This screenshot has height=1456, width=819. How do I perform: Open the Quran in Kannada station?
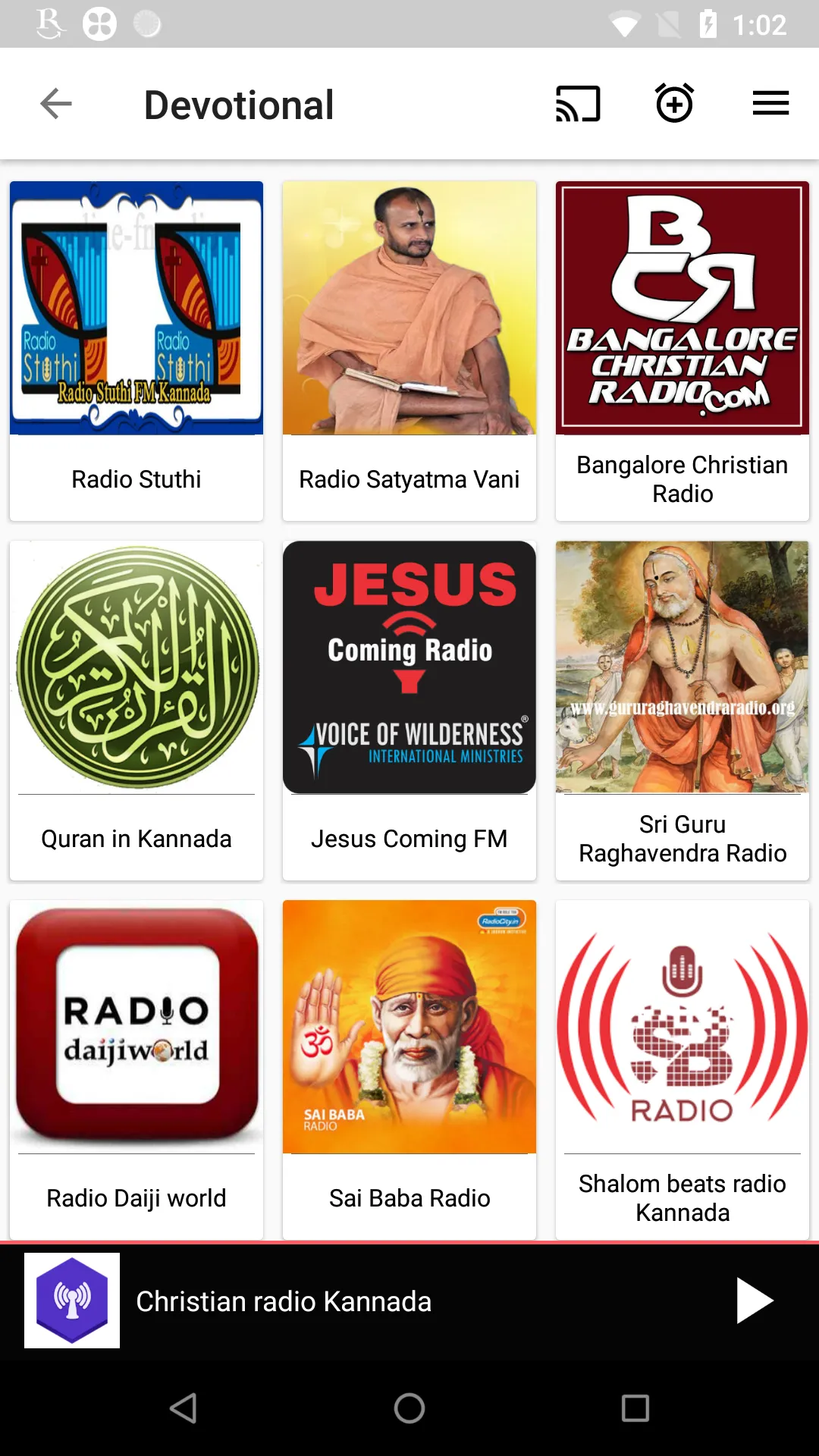136,710
